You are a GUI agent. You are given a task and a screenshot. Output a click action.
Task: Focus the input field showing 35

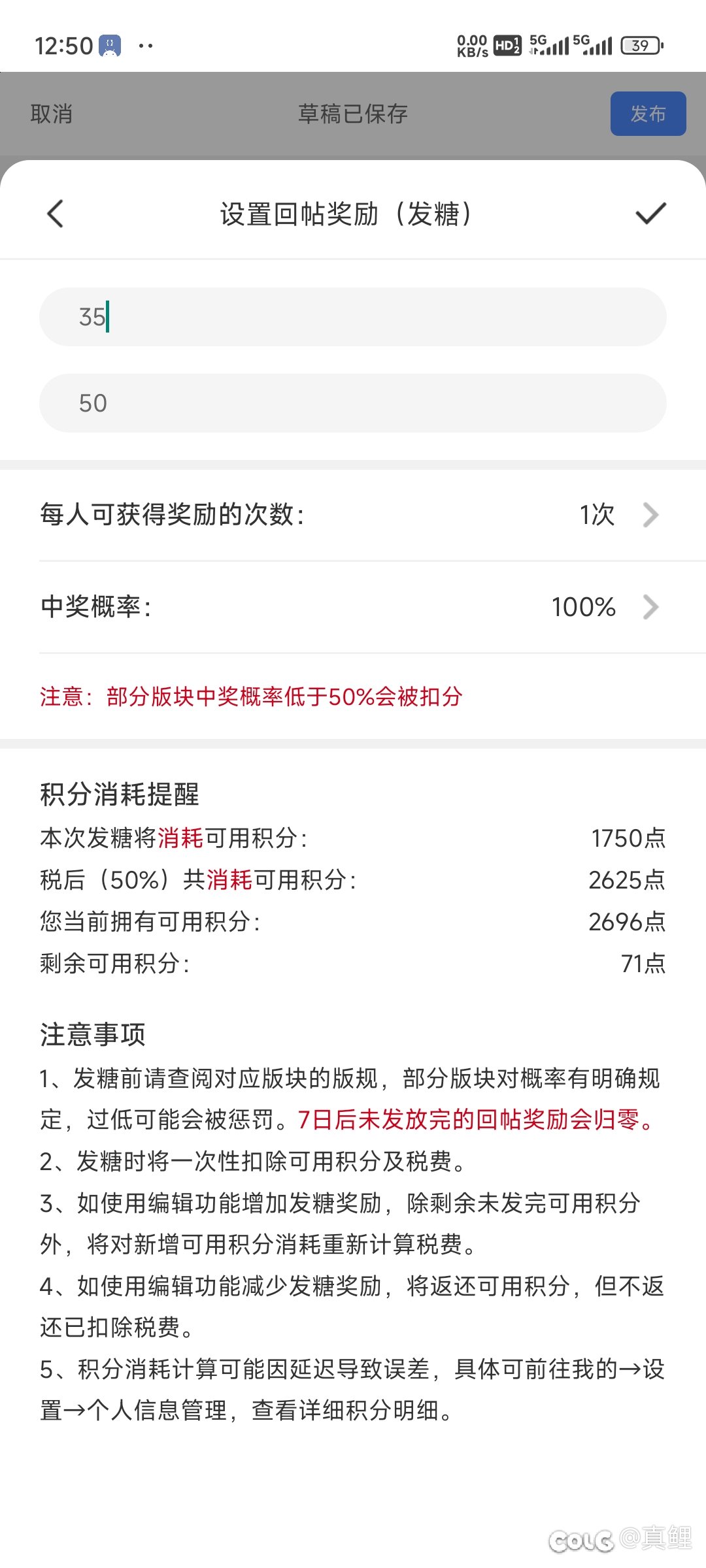click(353, 317)
